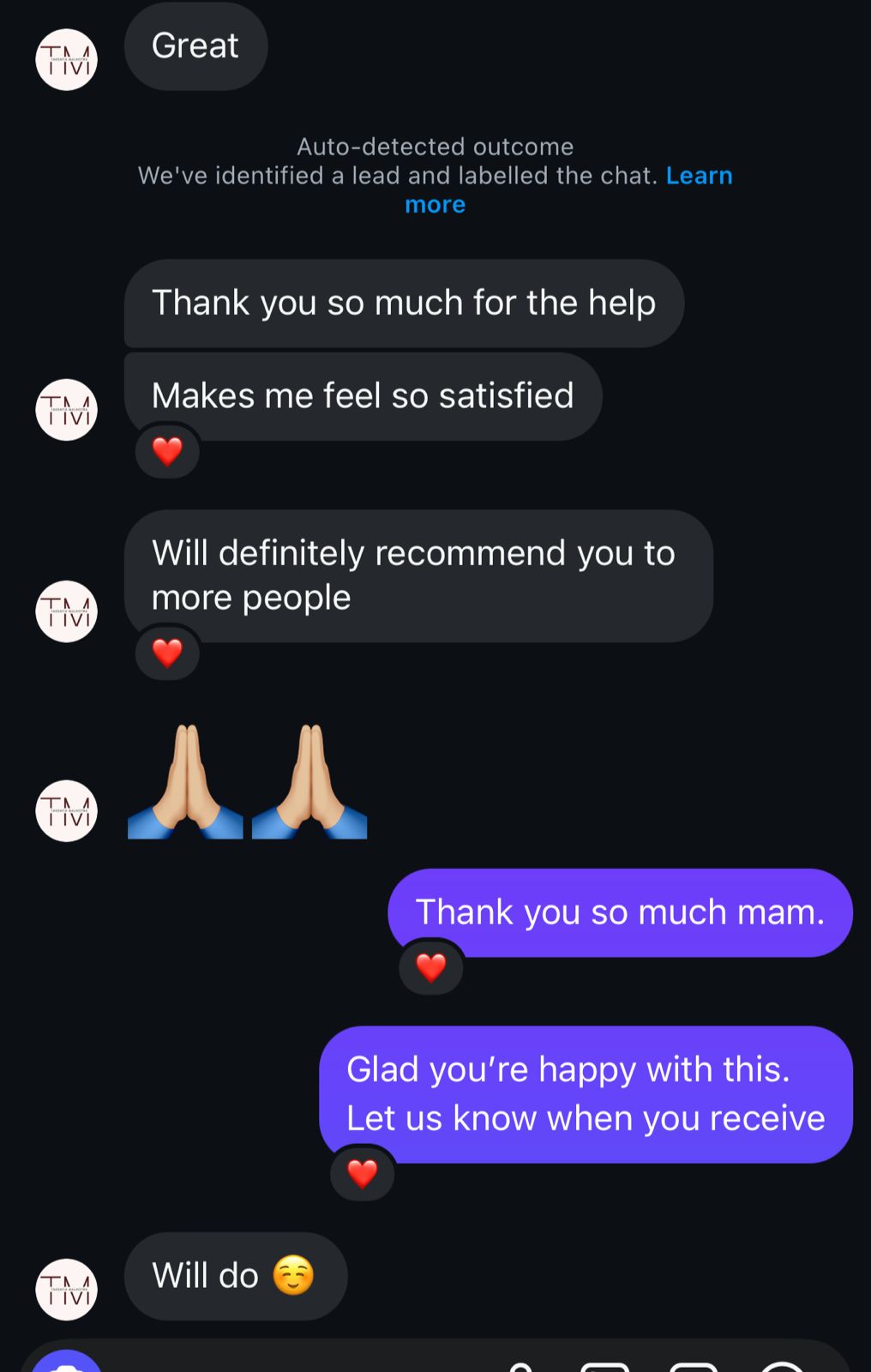Open the Learn more link
The image size is (871, 1372).
coord(698,176)
